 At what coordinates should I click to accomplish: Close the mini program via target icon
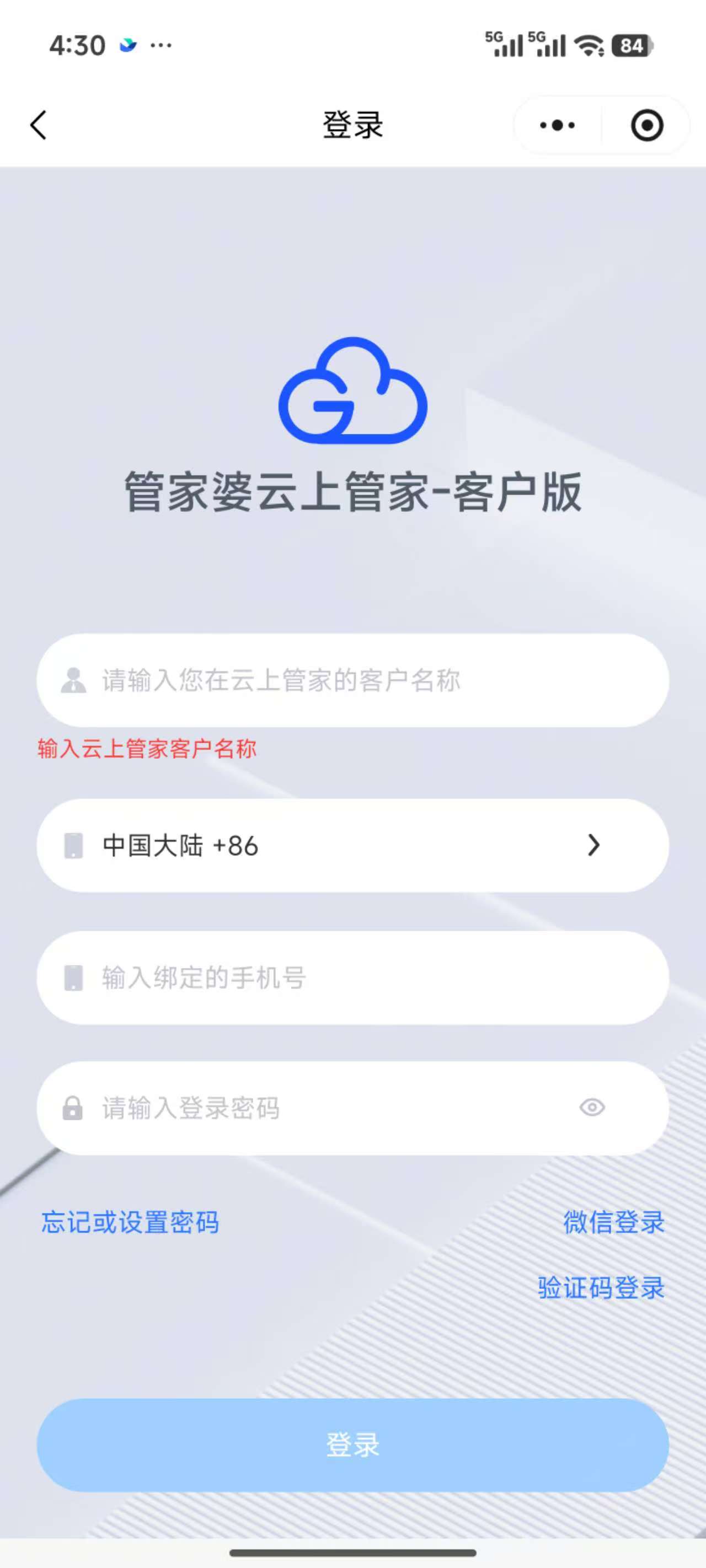[646, 125]
